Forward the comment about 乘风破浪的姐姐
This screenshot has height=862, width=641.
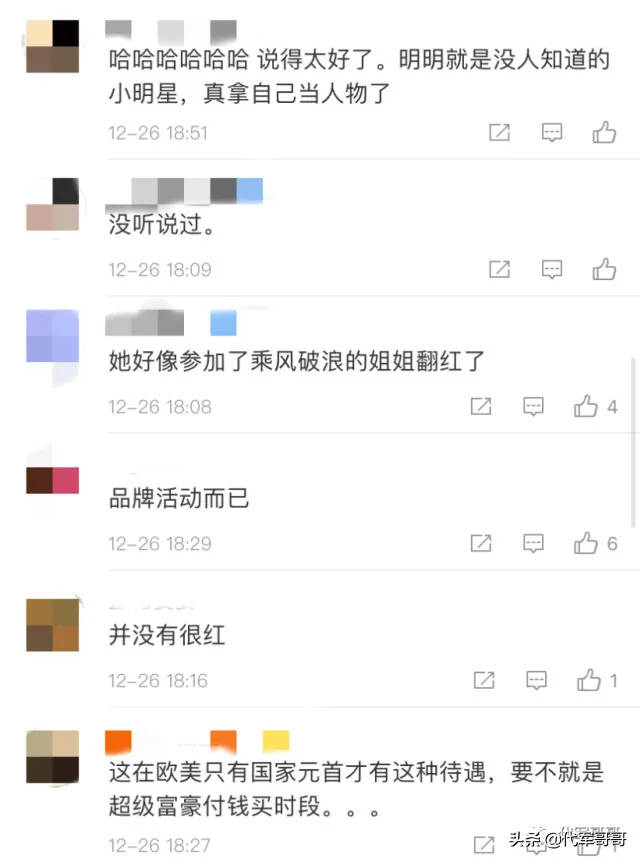pyautogui.click(x=481, y=406)
